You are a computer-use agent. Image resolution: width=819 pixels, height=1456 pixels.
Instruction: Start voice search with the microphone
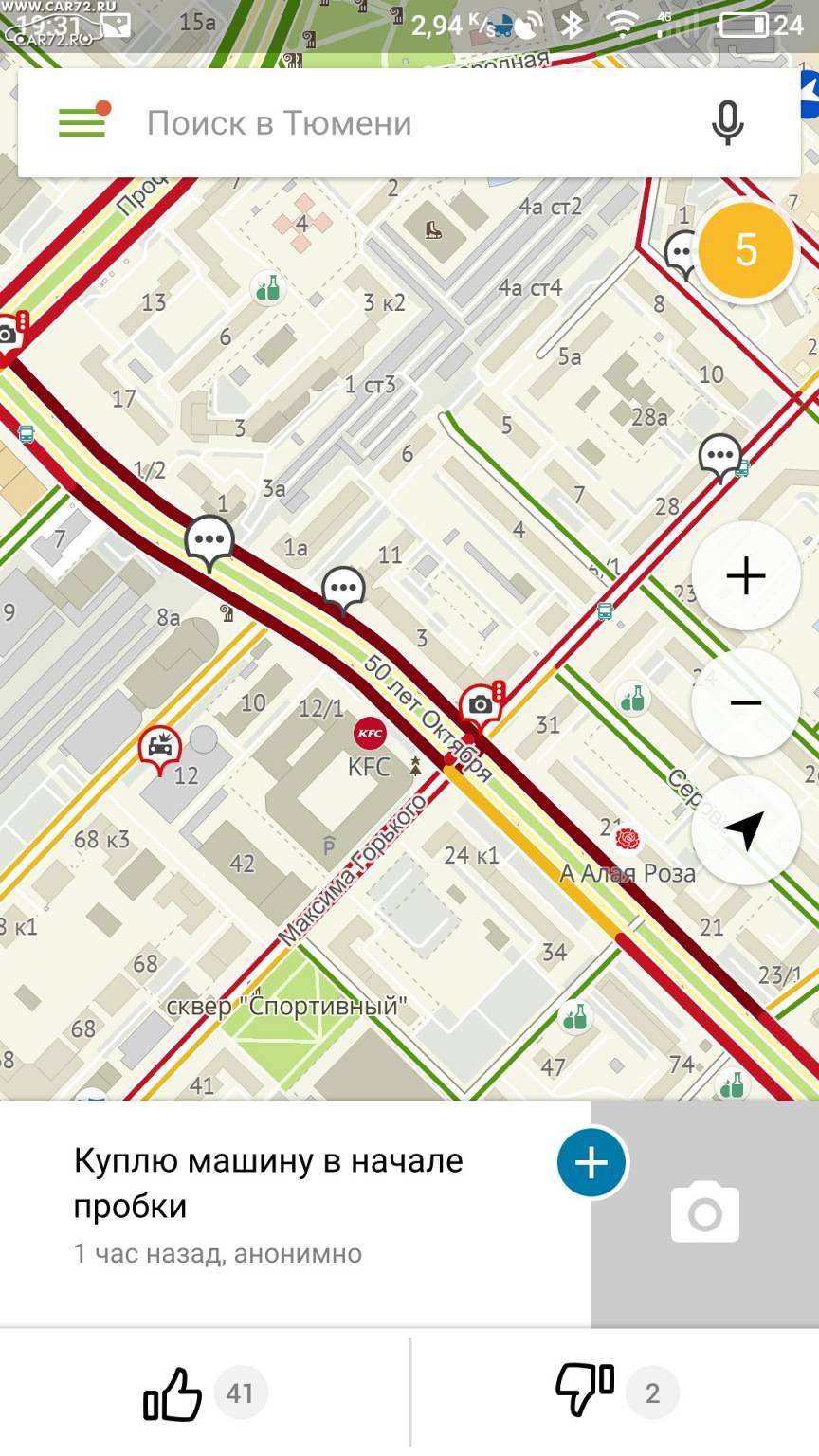click(x=727, y=123)
